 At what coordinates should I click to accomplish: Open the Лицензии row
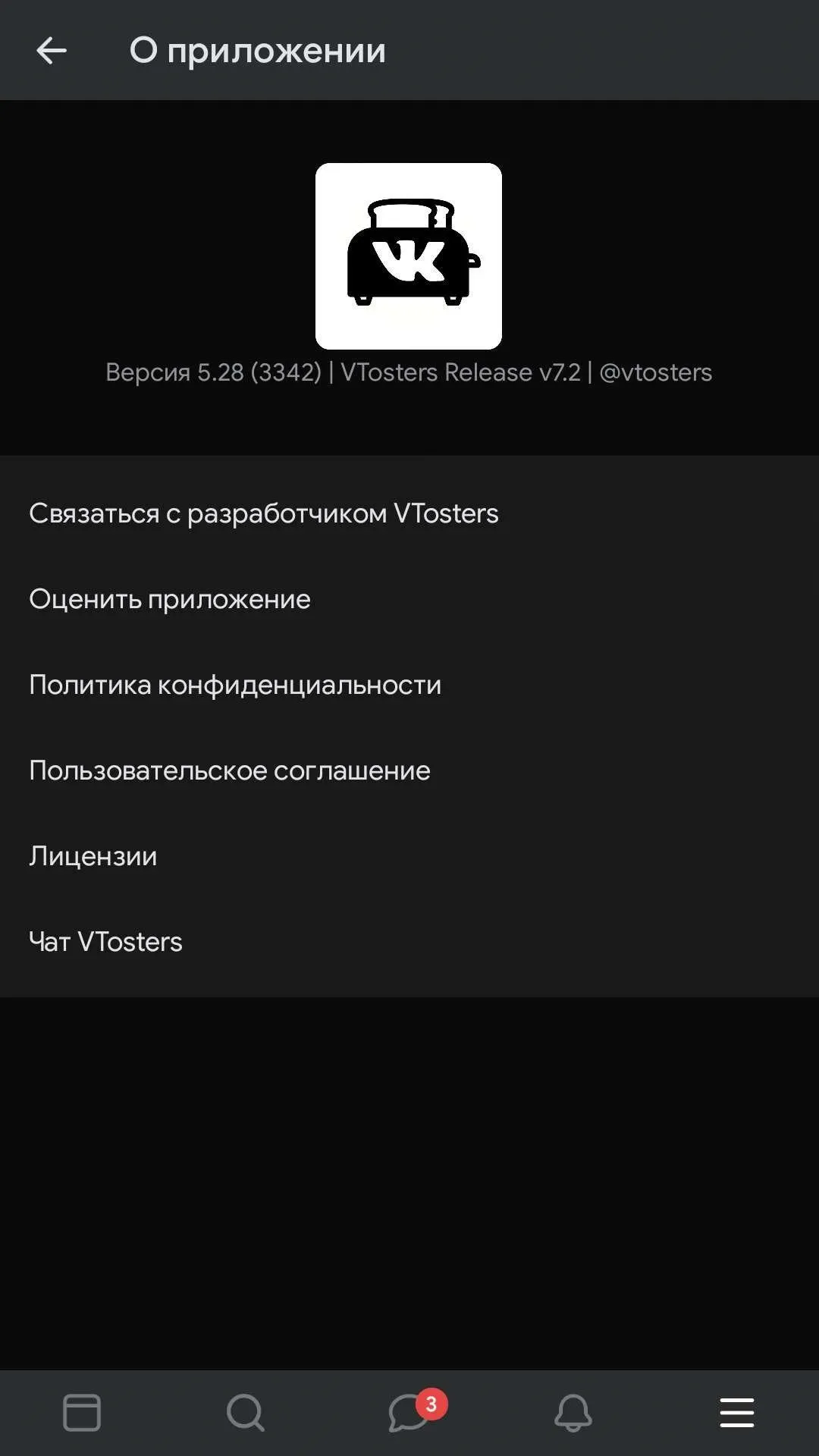point(409,856)
